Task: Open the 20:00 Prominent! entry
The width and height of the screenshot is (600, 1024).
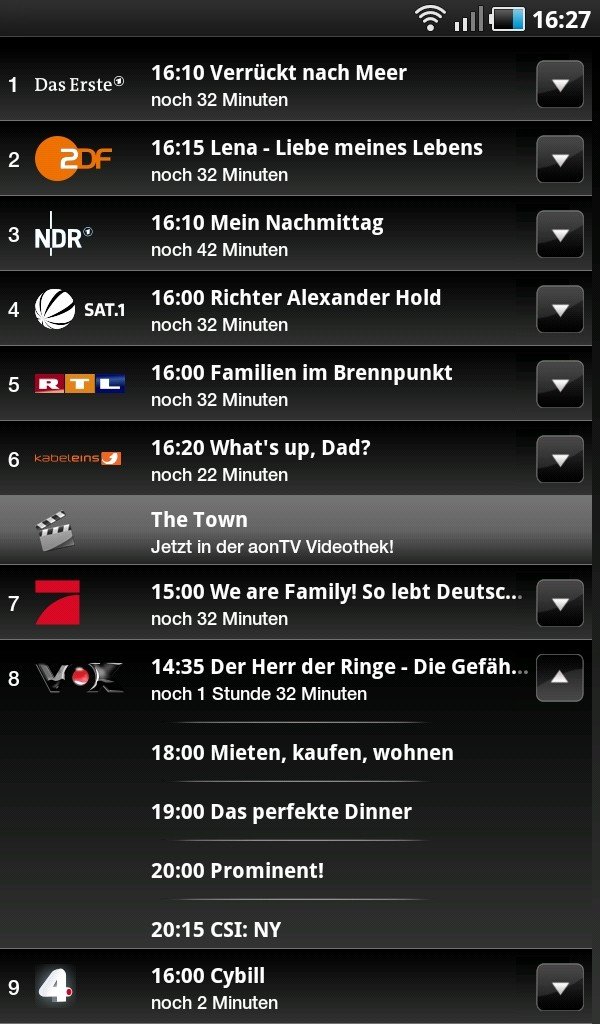Action: 238,871
